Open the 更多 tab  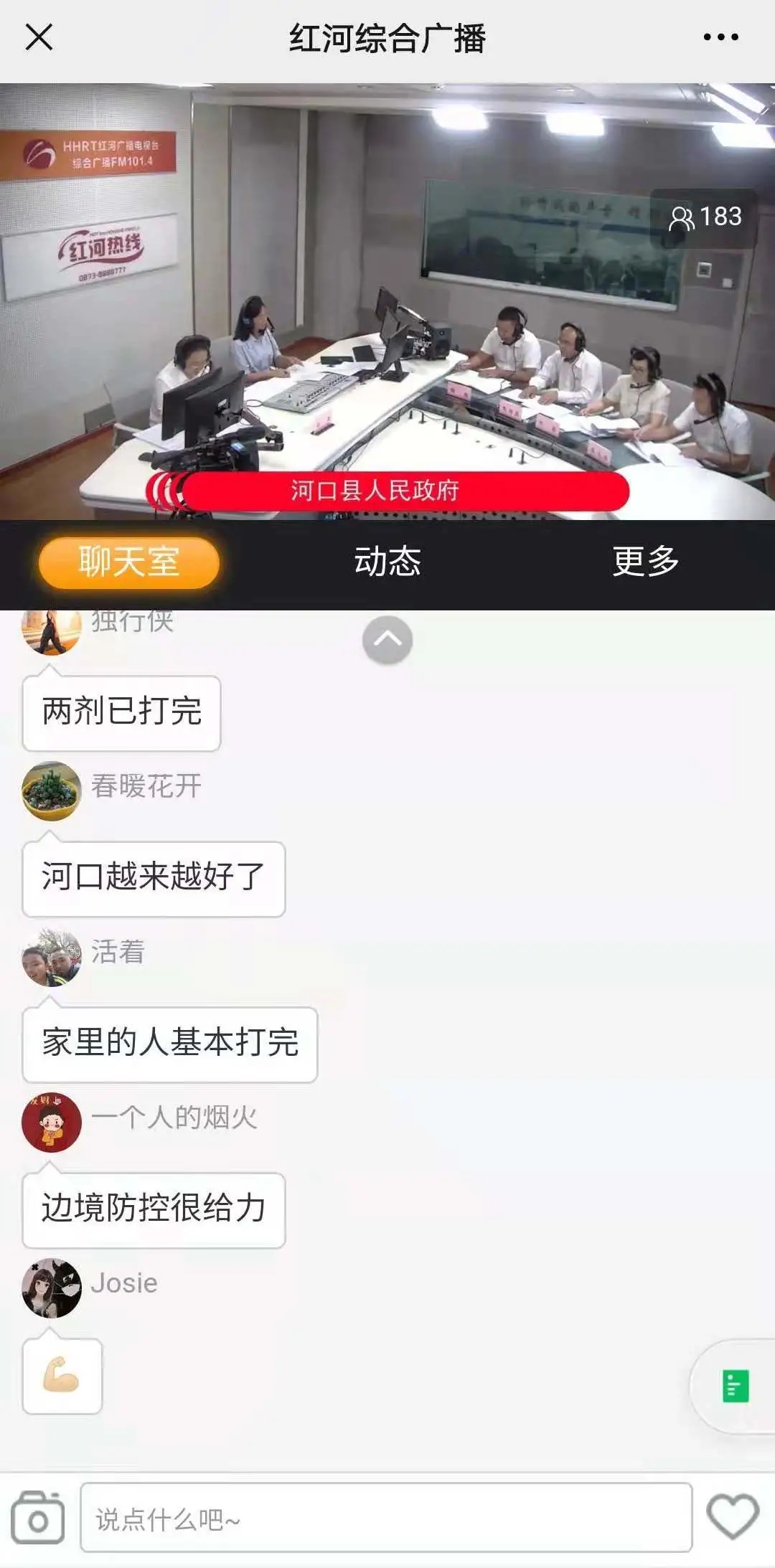pos(646,562)
